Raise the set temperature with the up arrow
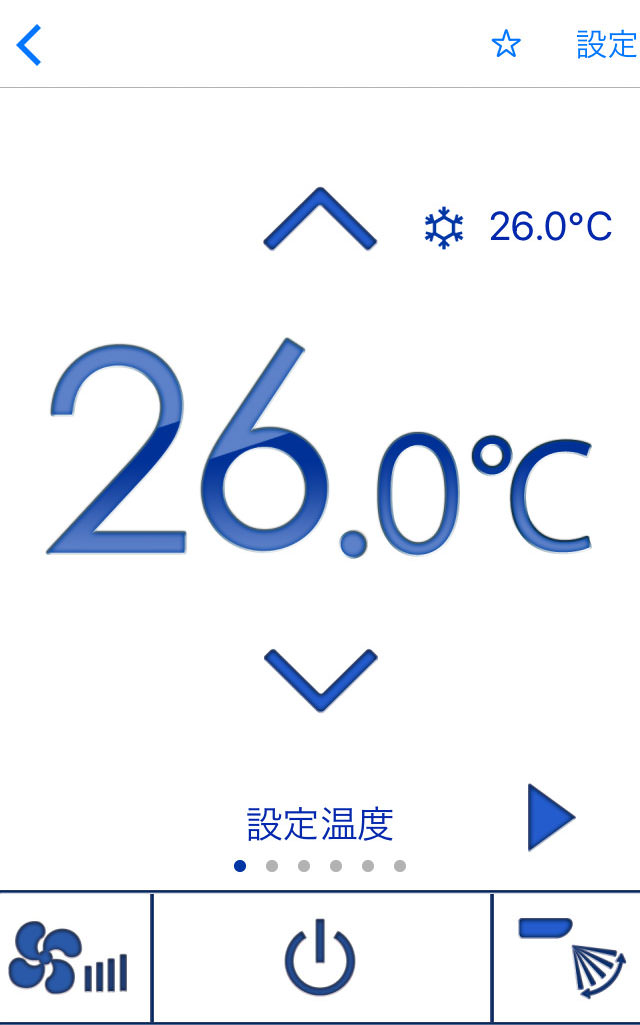The height and width of the screenshot is (1025, 640). 320,219
